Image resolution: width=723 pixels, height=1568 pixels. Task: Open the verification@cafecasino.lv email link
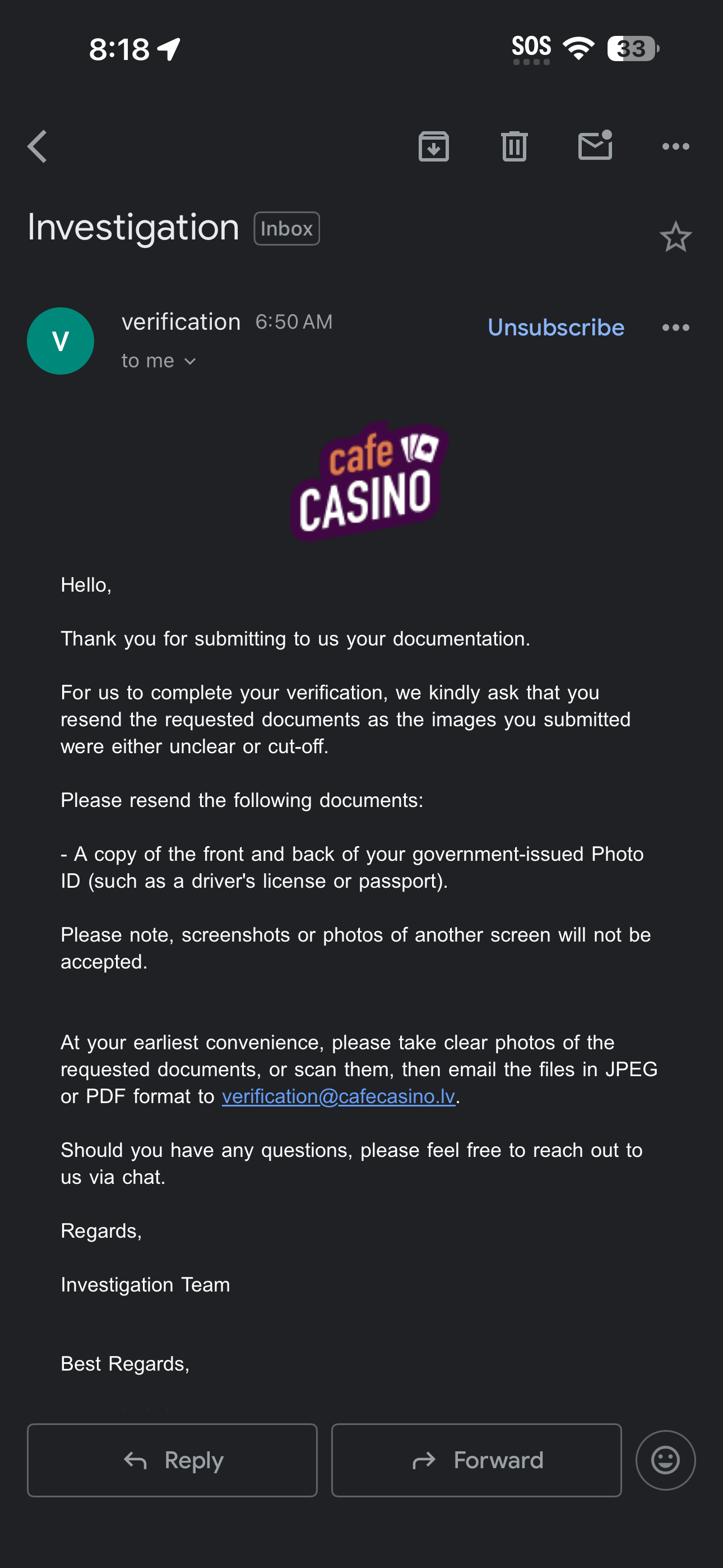pos(339,1096)
